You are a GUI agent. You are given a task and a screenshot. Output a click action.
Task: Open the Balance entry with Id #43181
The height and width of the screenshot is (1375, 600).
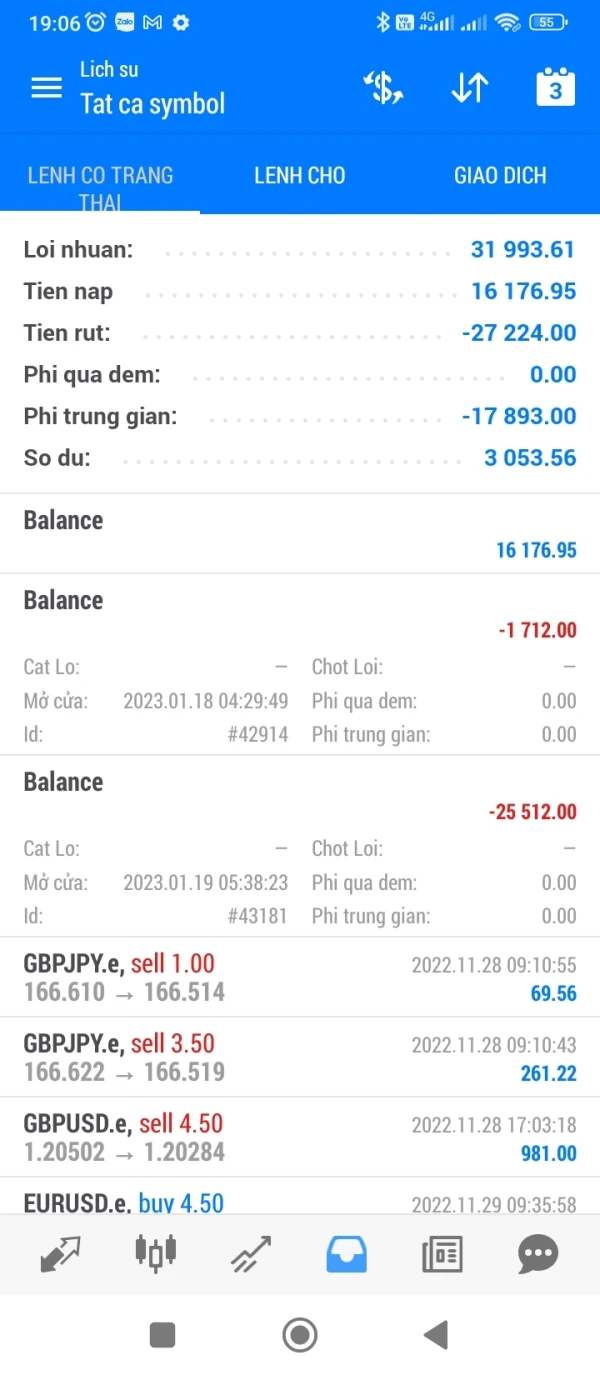click(300, 847)
